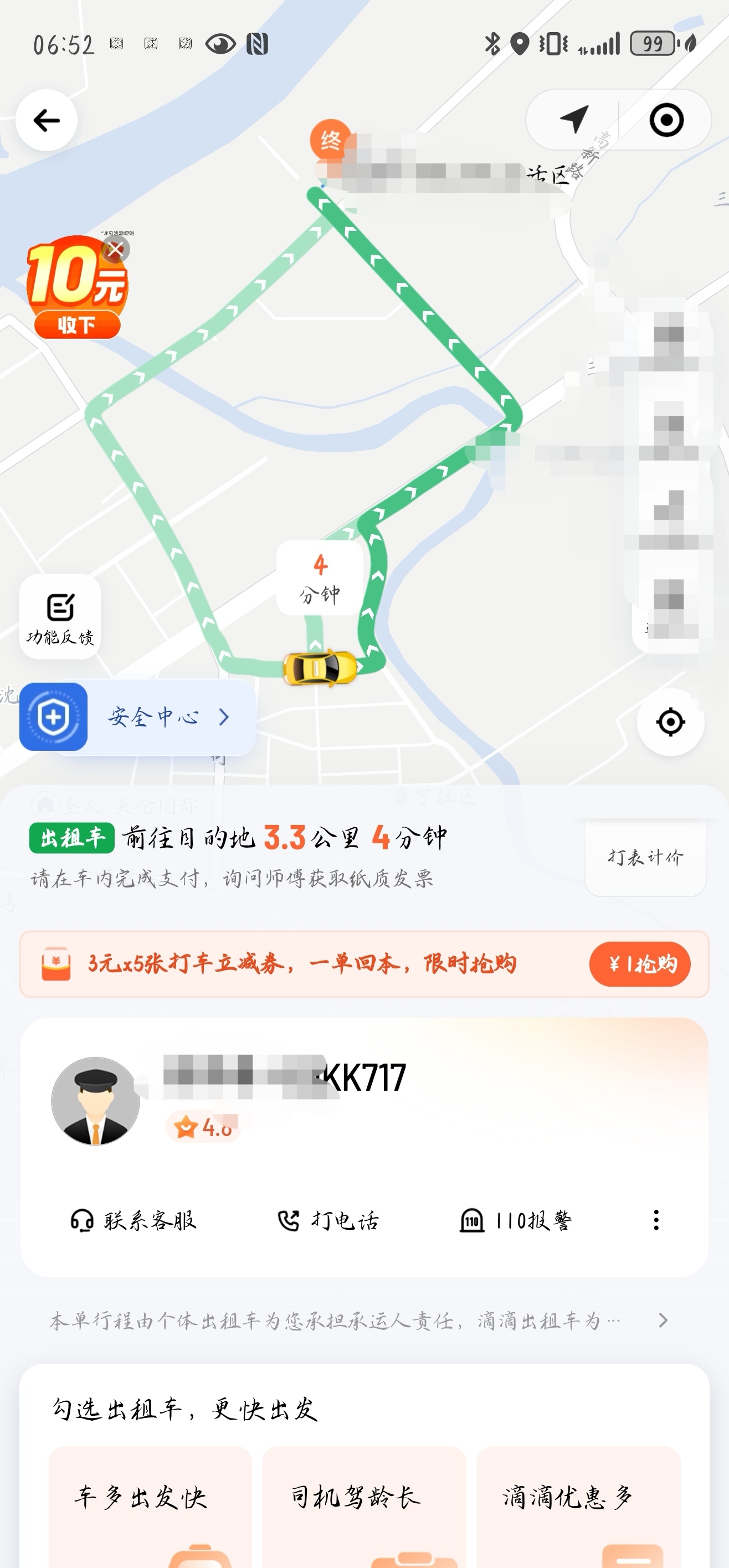Tap the navigation arrow icon at top
This screenshot has height=1568, width=729.
pyautogui.click(x=573, y=119)
